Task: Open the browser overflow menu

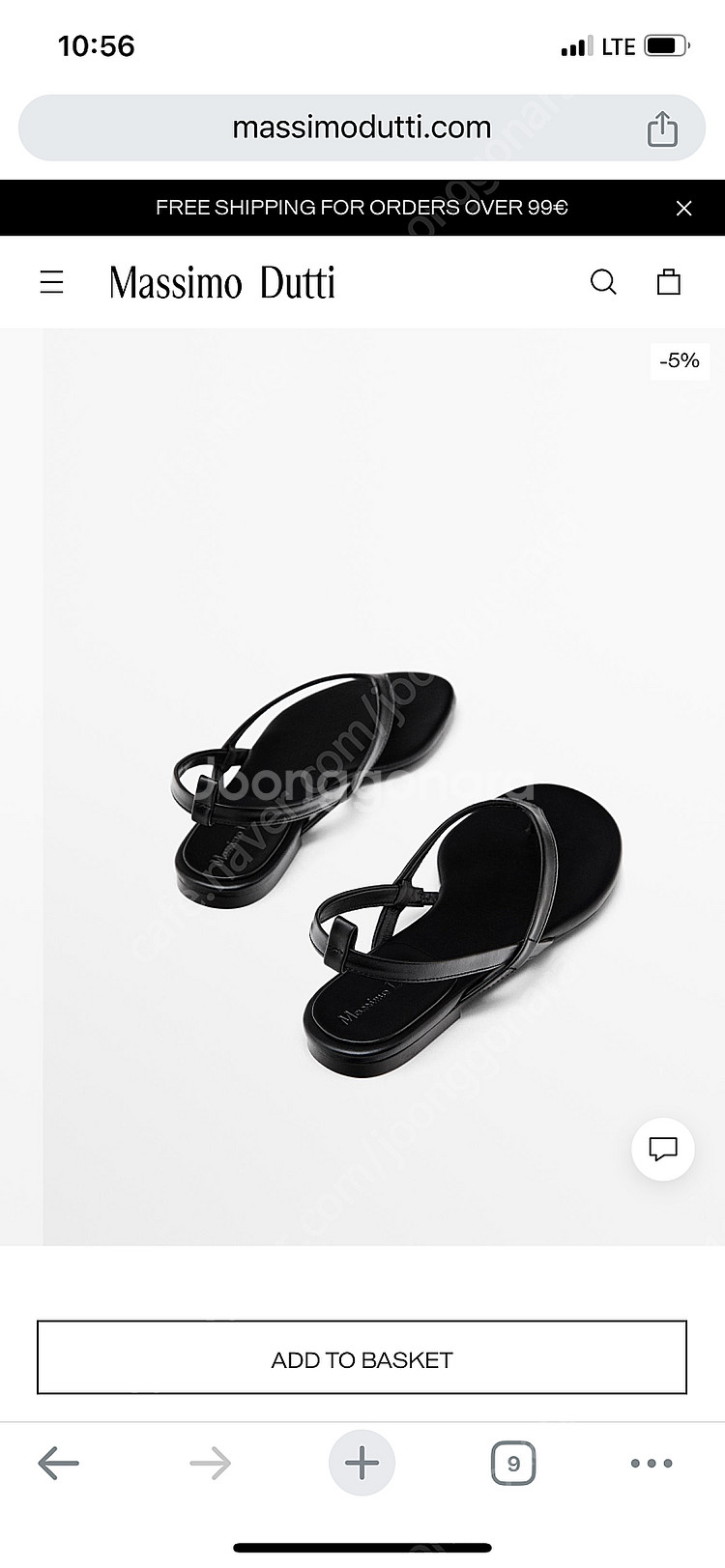Action: click(651, 1464)
